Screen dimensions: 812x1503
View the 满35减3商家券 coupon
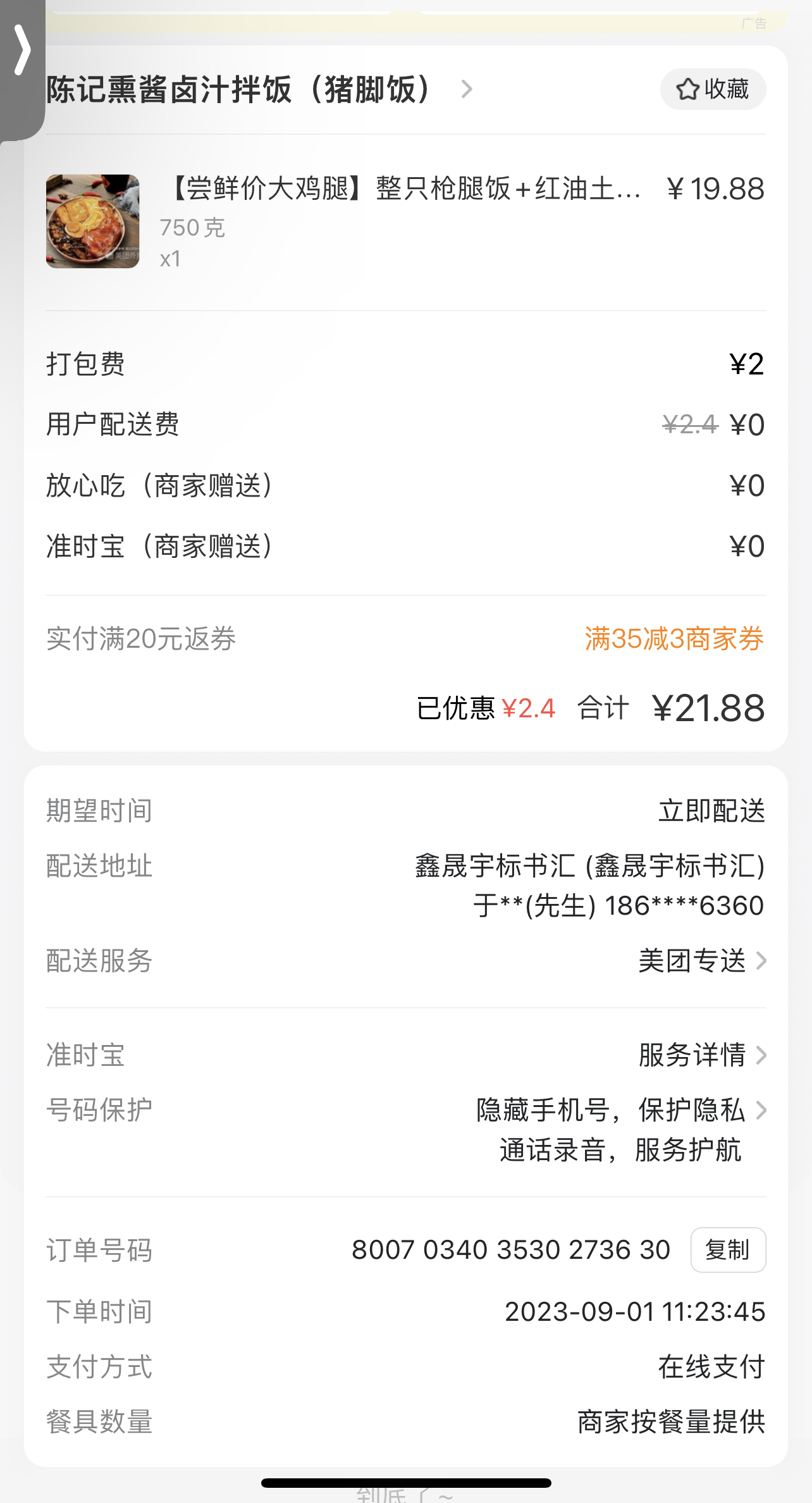tap(674, 639)
